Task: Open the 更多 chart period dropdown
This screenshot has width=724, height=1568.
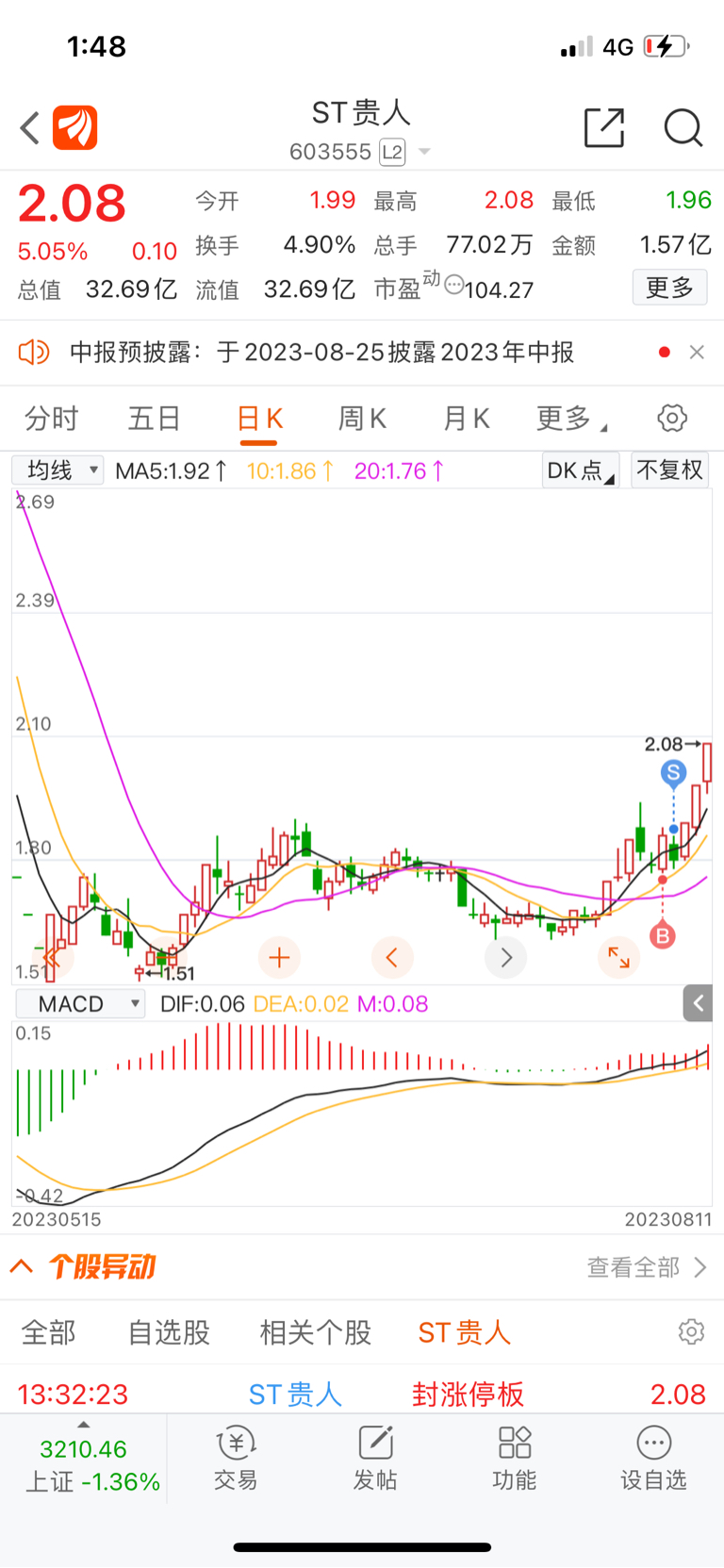Action: click(571, 418)
